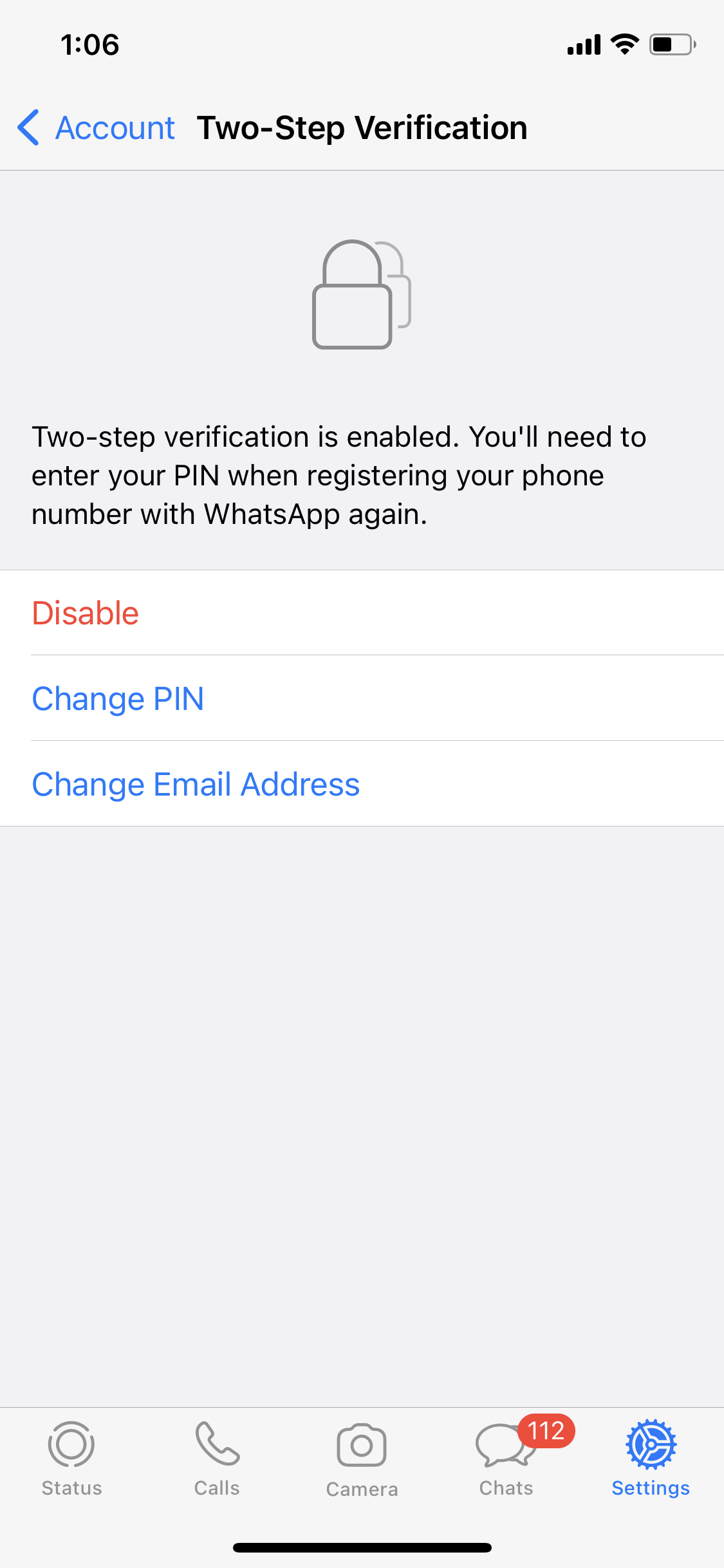Image resolution: width=724 pixels, height=1568 pixels.
Task: Tap the Settings tab
Action: click(651, 1459)
